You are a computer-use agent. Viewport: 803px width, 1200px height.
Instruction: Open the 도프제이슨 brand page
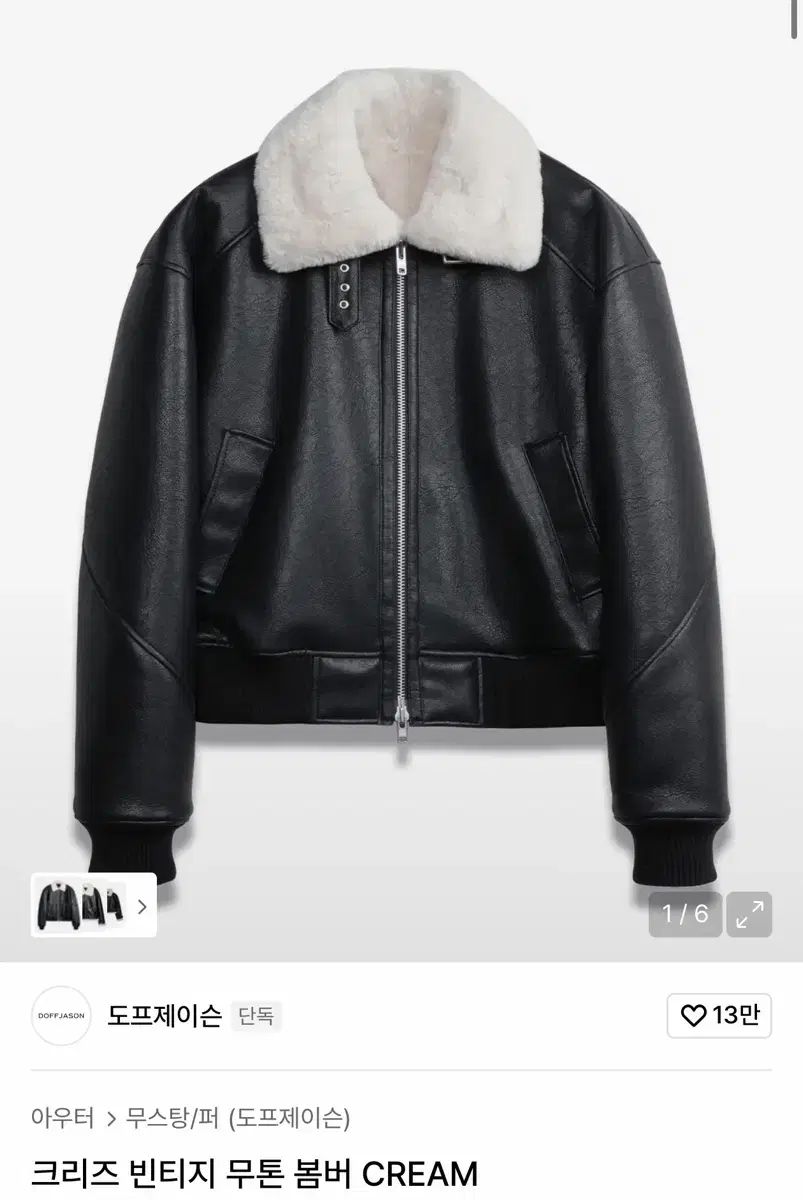[x=164, y=1016]
